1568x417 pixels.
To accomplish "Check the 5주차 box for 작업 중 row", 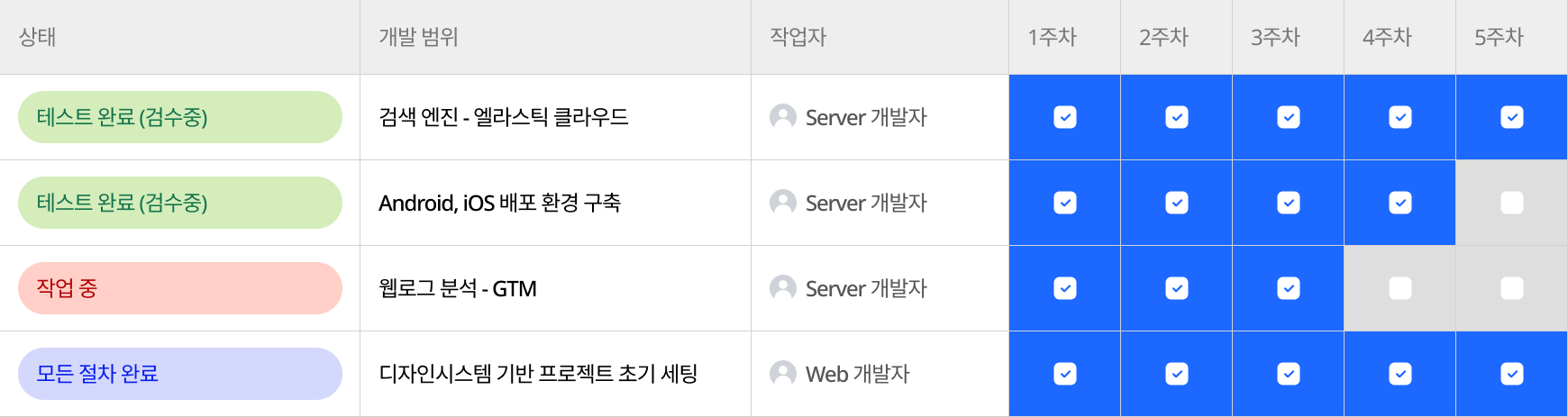I will (x=1511, y=288).
